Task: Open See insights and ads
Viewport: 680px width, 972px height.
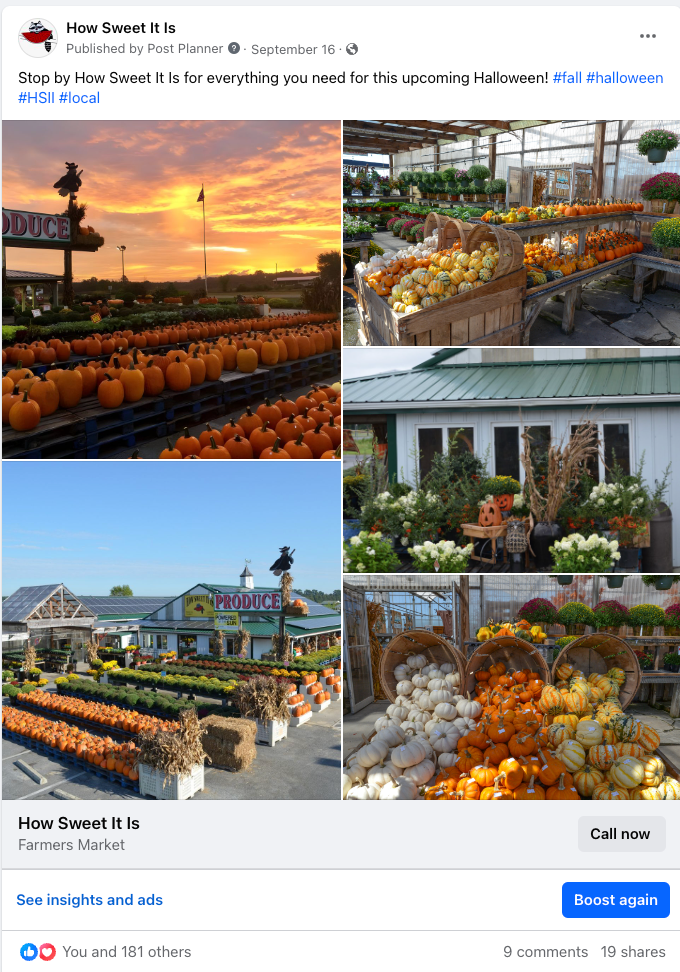Action: pos(89,900)
